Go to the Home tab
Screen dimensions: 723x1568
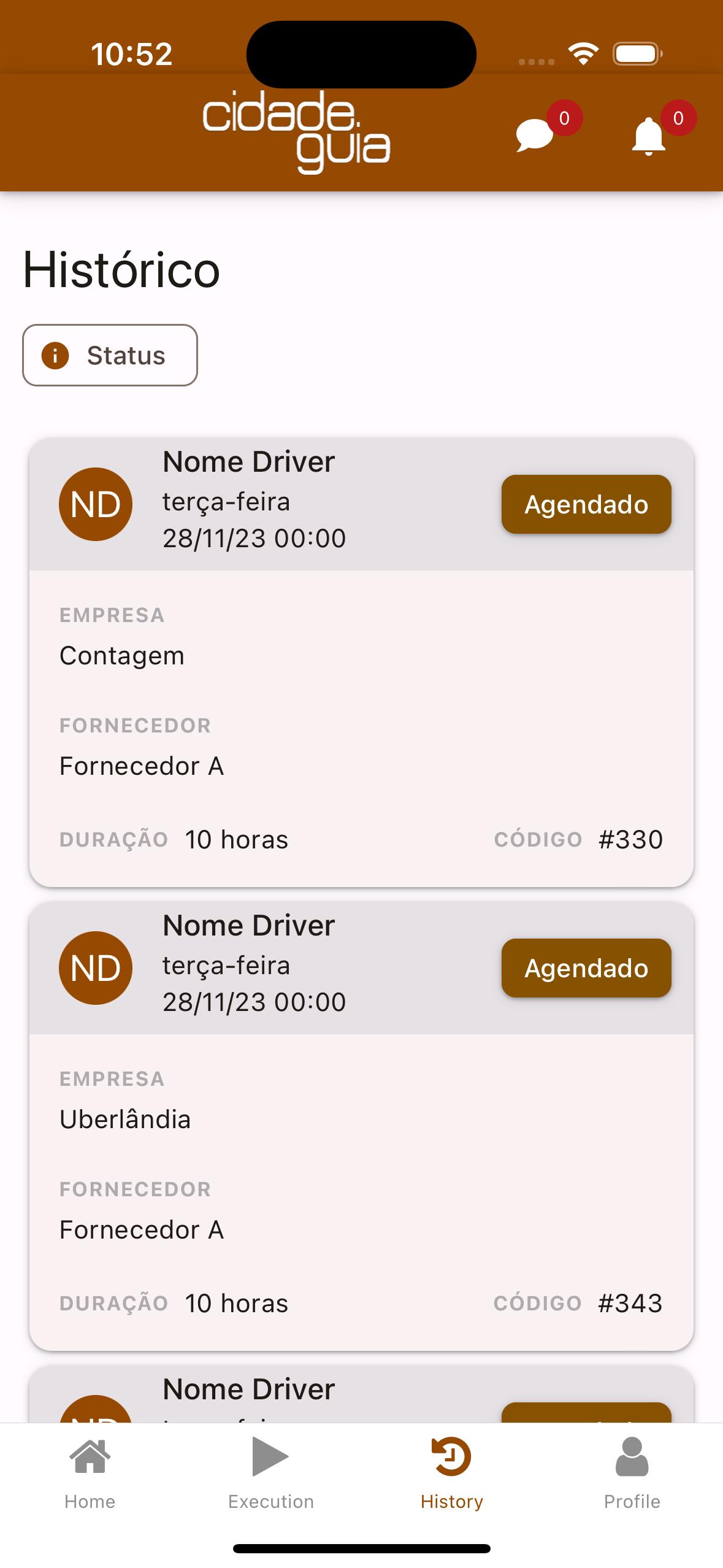coord(90,1474)
